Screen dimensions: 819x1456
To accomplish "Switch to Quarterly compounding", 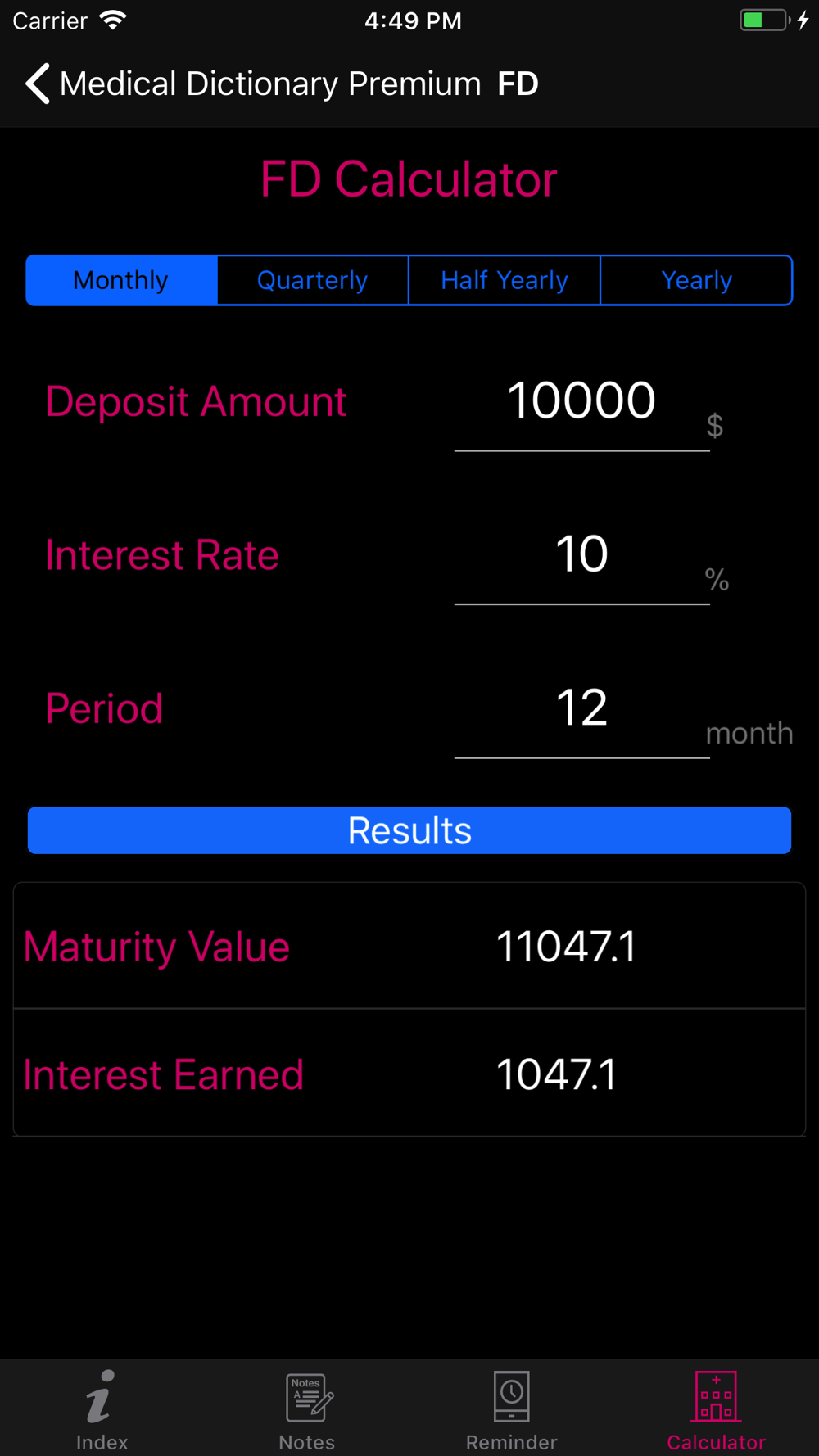I will point(313,280).
